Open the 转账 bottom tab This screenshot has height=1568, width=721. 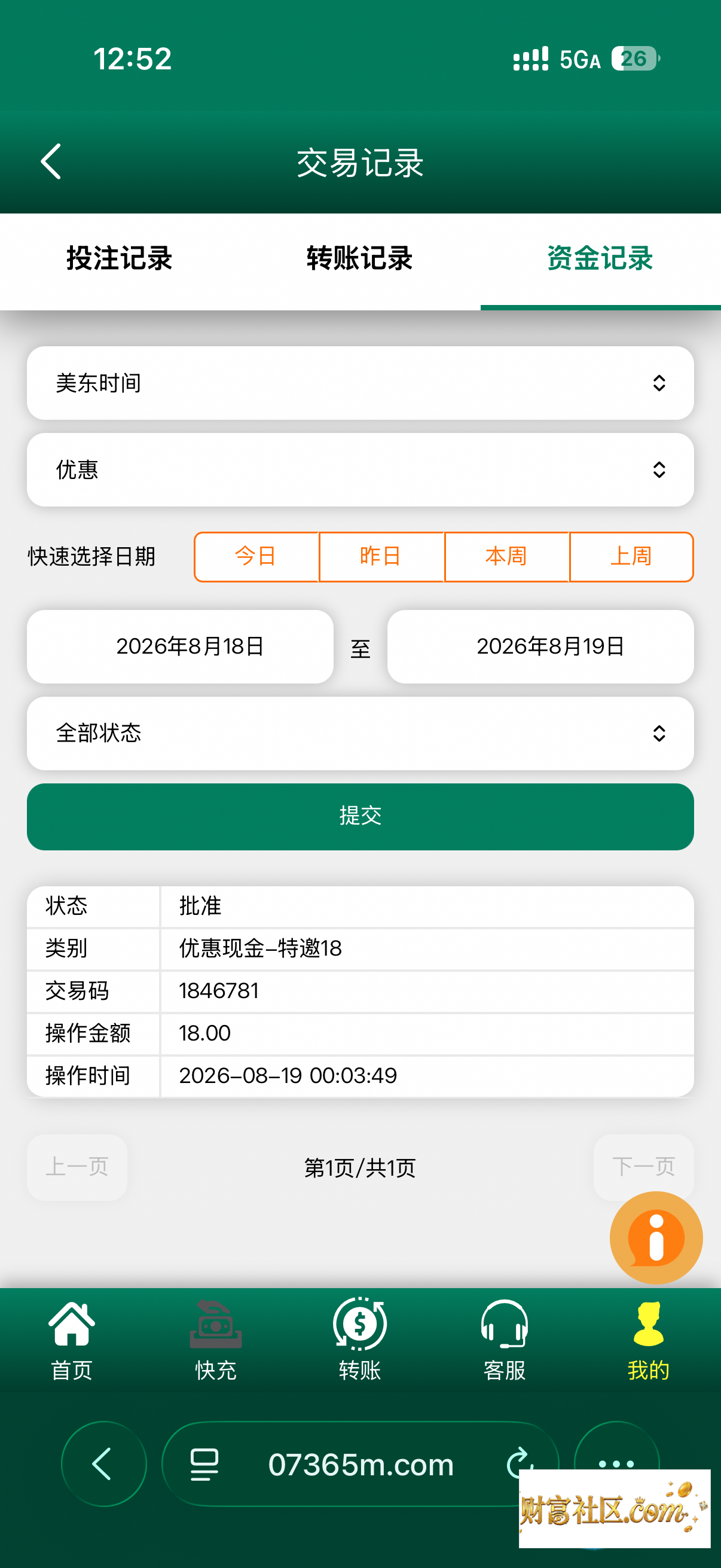[360, 1340]
